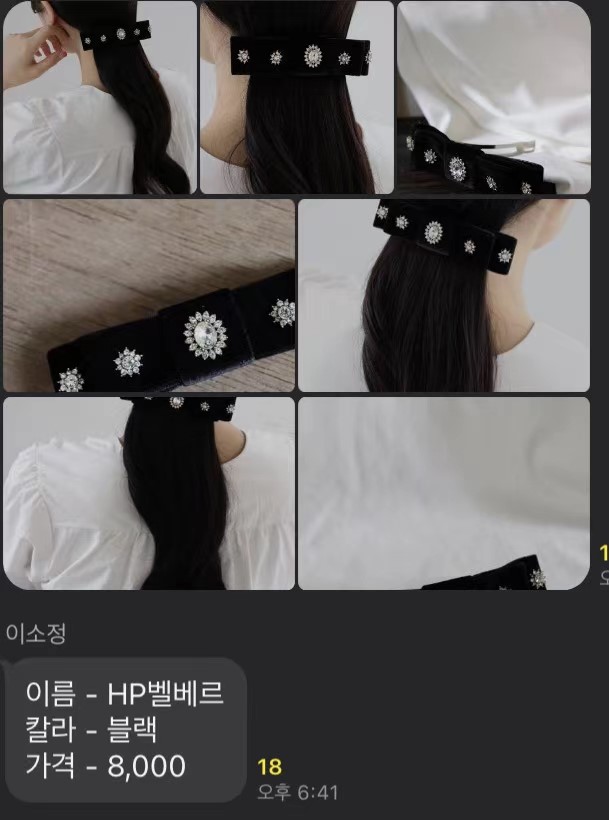This screenshot has height=820, width=609.
Task: Open the close-up of the barrette on wood
Action: coord(149,295)
